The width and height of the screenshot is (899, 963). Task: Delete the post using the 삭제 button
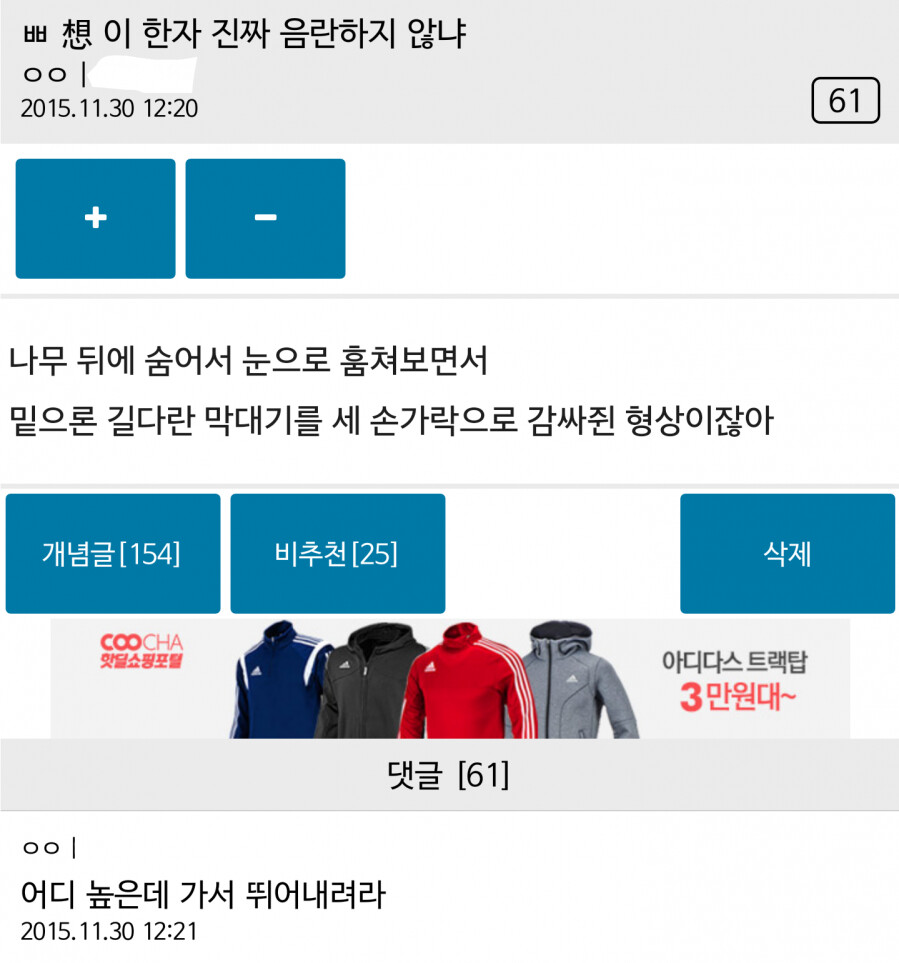pyautogui.click(x=786, y=552)
